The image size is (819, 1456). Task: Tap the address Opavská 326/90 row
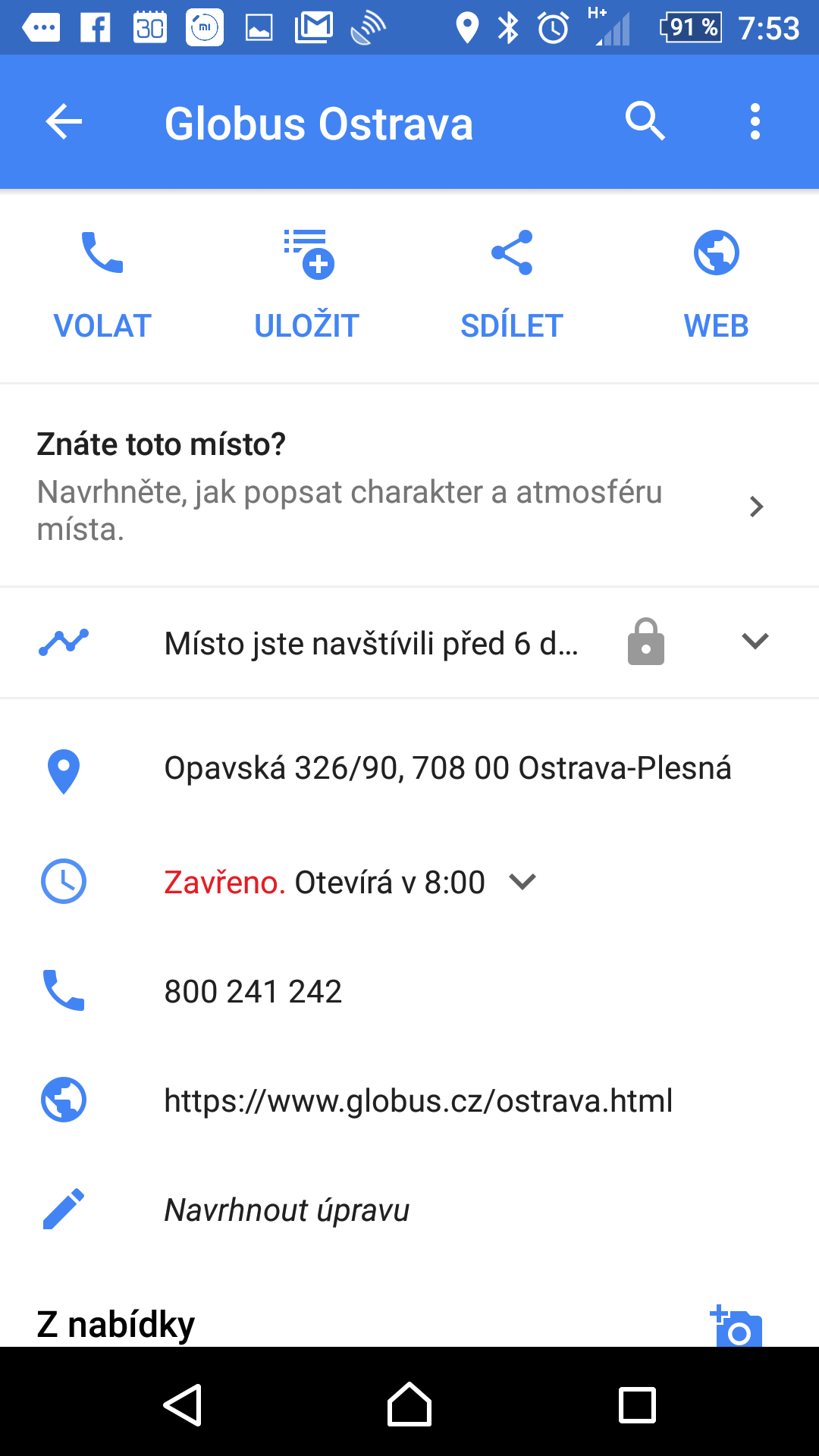coord(409,769)
